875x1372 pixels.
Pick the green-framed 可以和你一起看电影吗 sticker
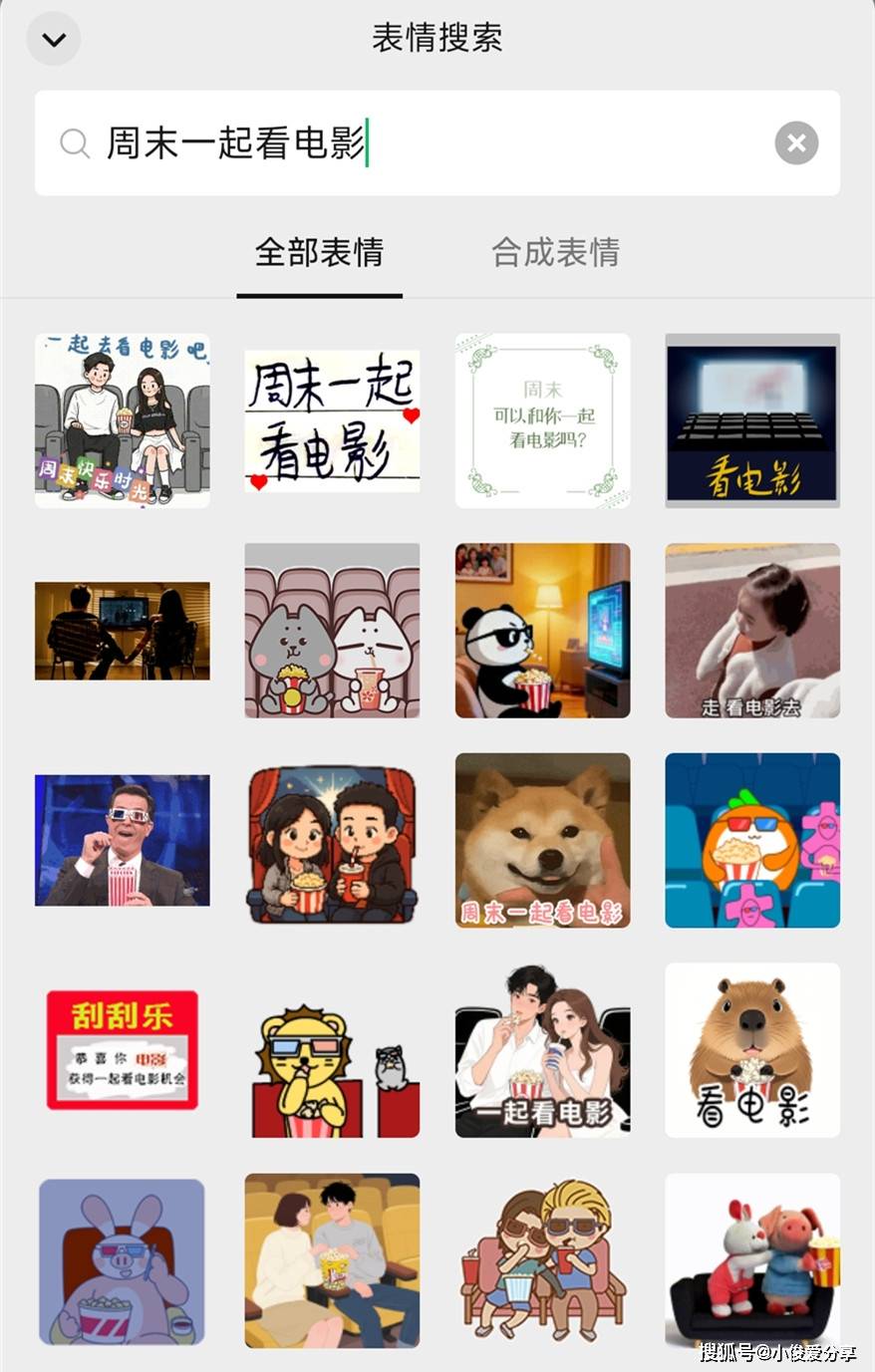coord(542,420)
